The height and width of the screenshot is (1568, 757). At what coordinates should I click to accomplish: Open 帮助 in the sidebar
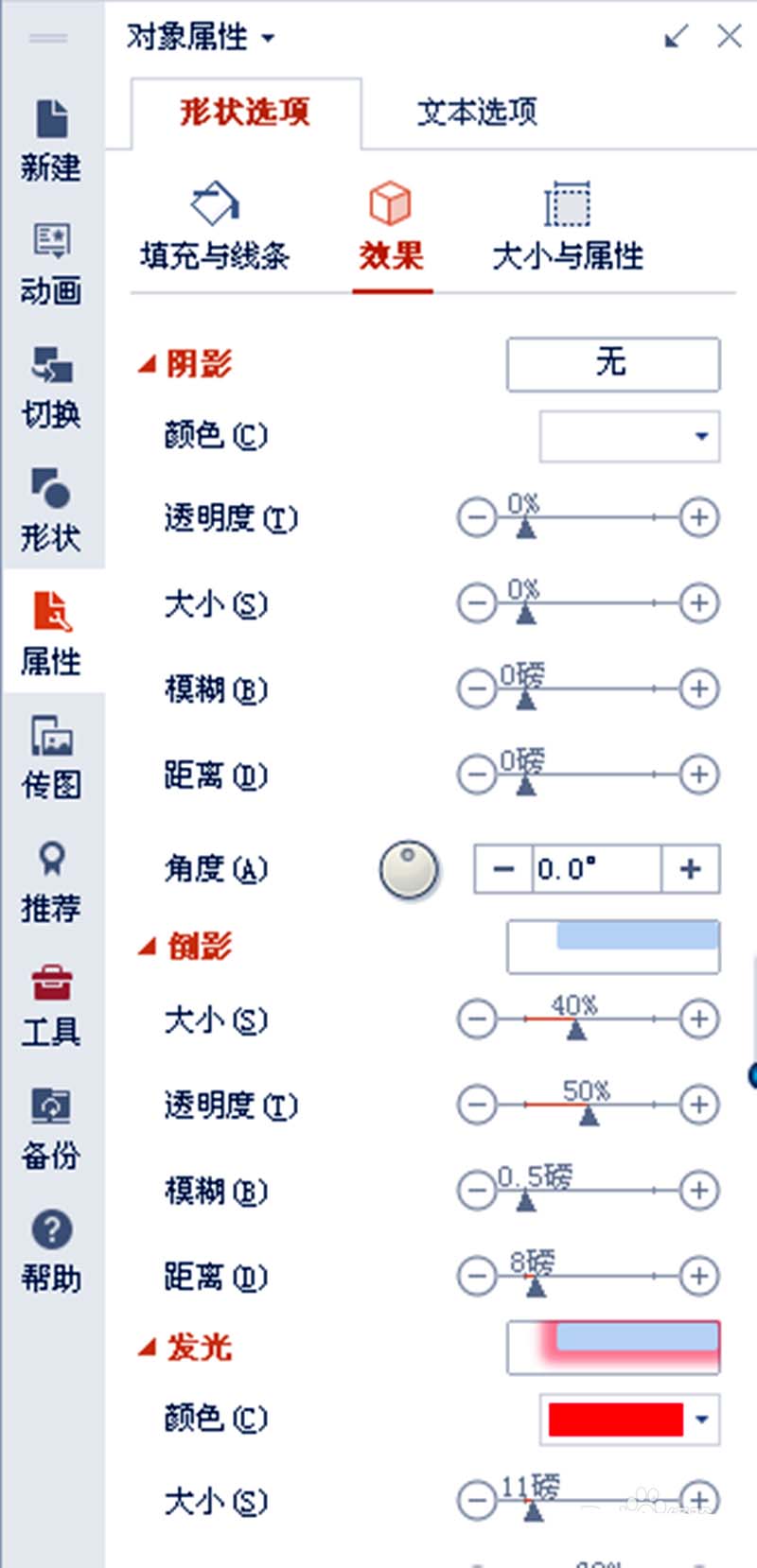51,1251
